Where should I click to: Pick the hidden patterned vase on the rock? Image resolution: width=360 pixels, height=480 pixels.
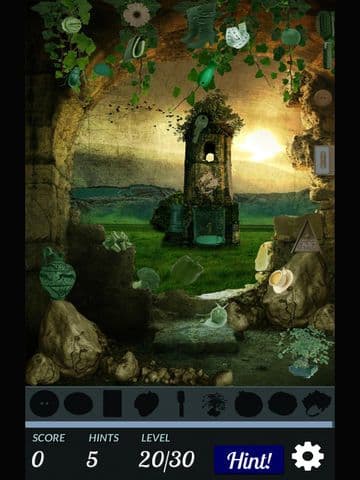pyautogui.click(x=57, y=273)
